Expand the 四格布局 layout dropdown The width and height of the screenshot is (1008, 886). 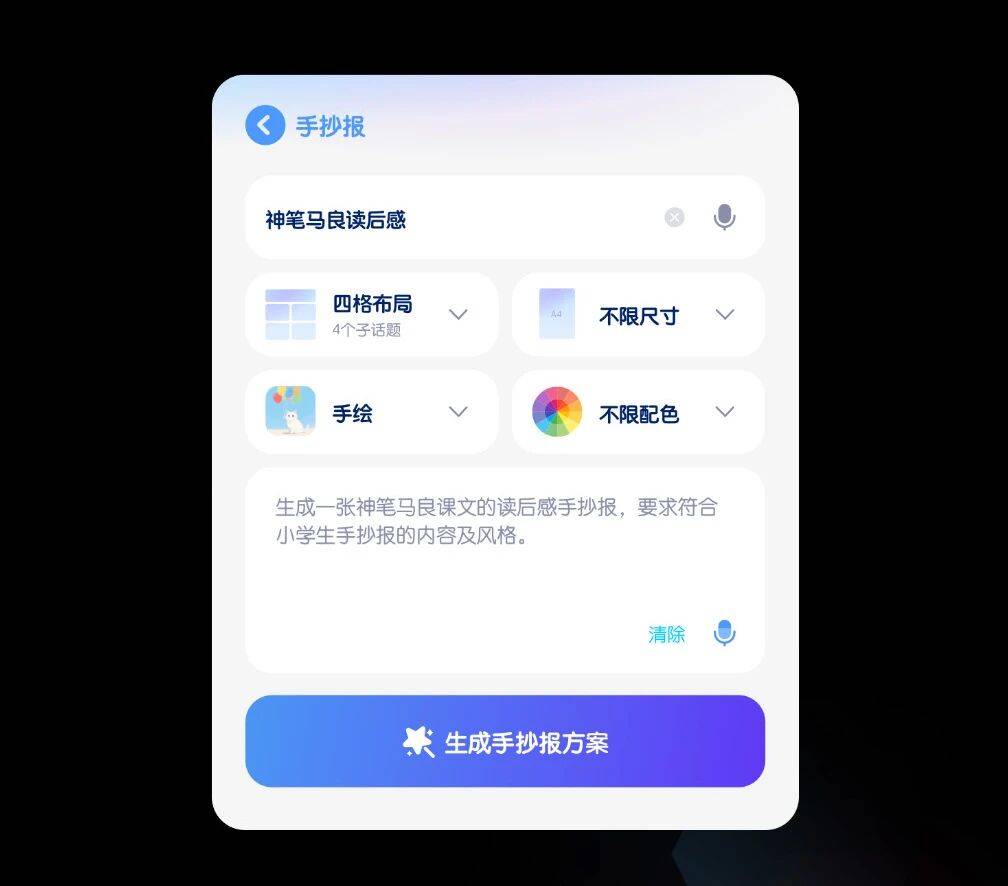[x=458, y=314]
